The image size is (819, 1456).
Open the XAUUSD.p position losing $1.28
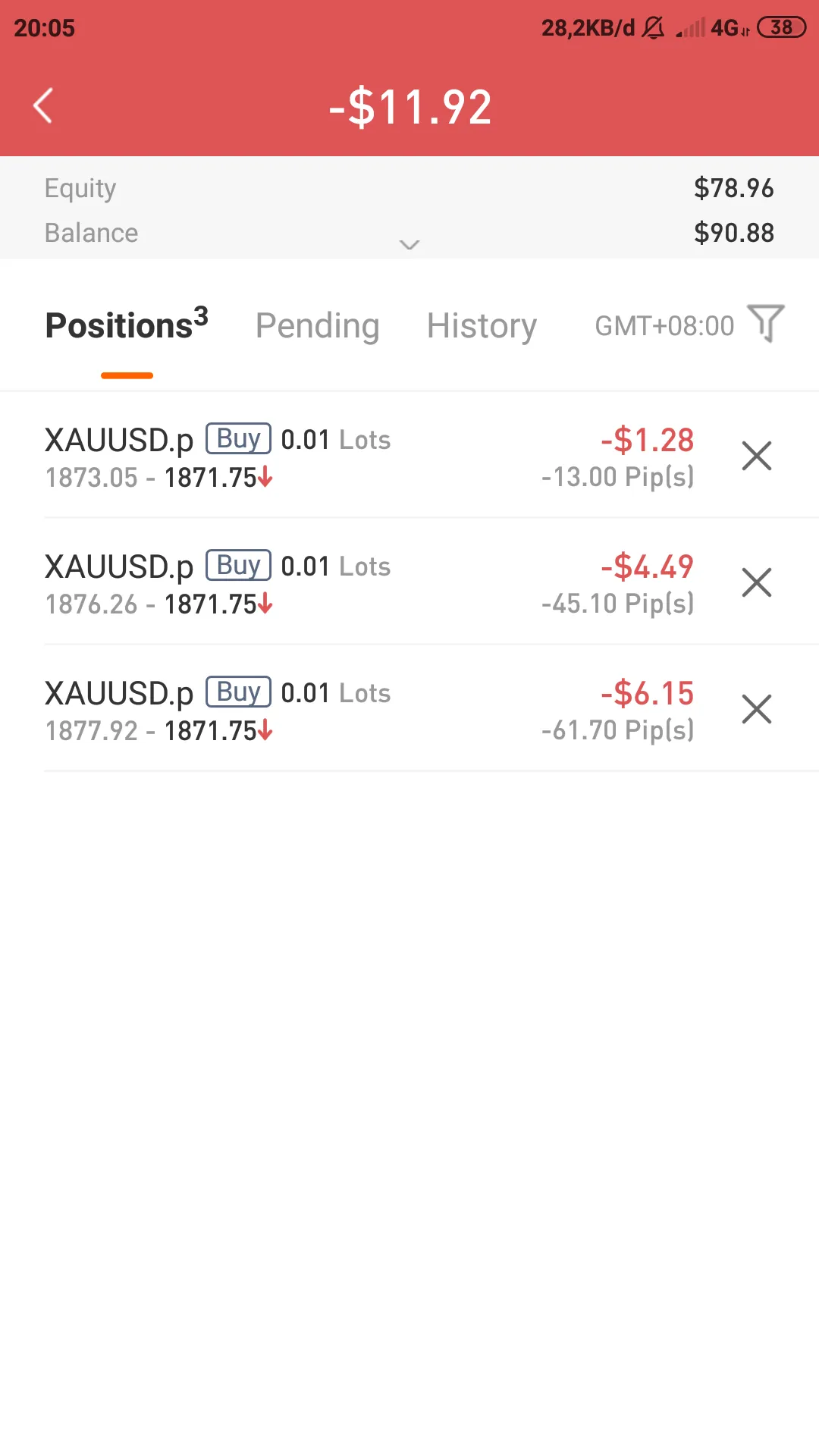369,456
